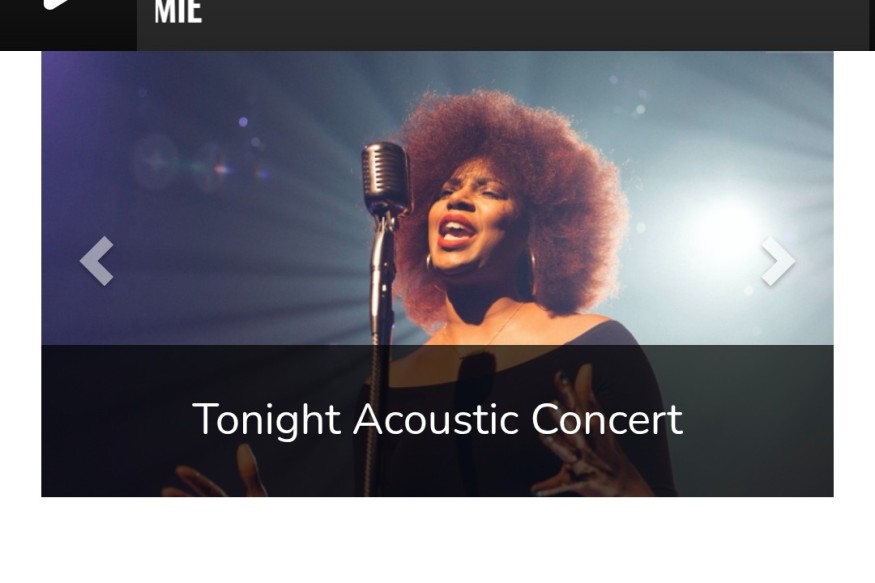Go to the previous carousel slide

click(x=97, y=262)
